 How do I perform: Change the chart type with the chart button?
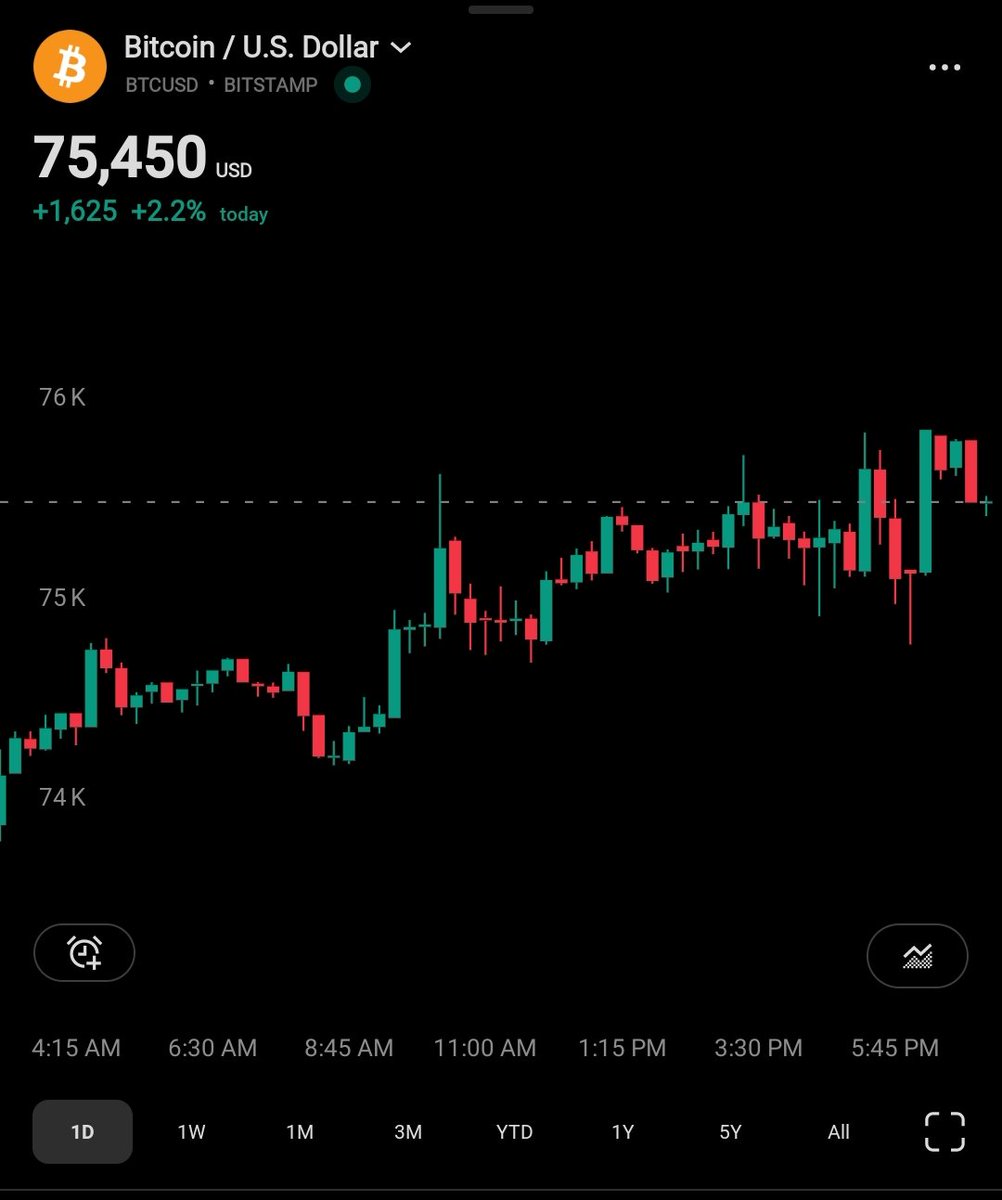(917, 956)
